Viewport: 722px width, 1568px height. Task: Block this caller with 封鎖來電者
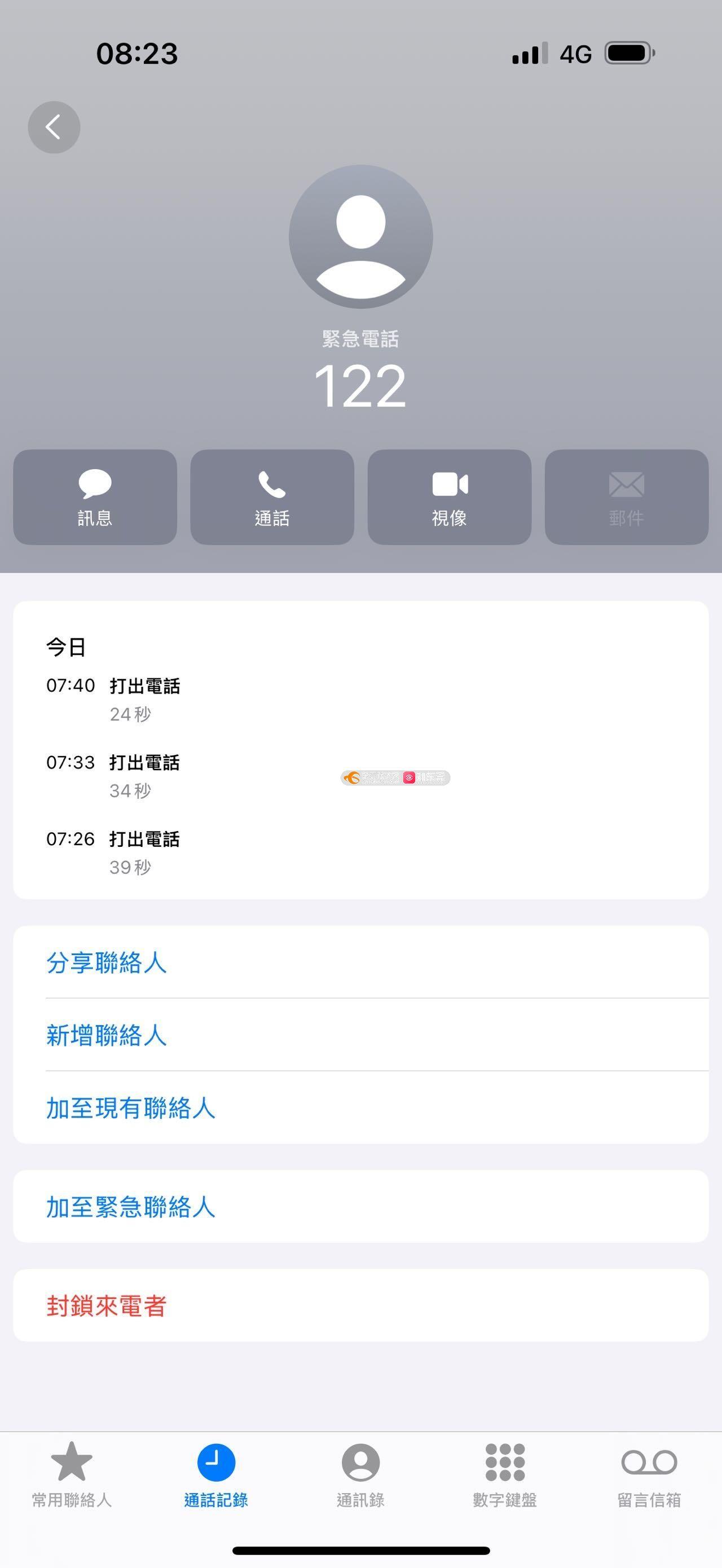pyautogui.click(x=107, y=1306)
